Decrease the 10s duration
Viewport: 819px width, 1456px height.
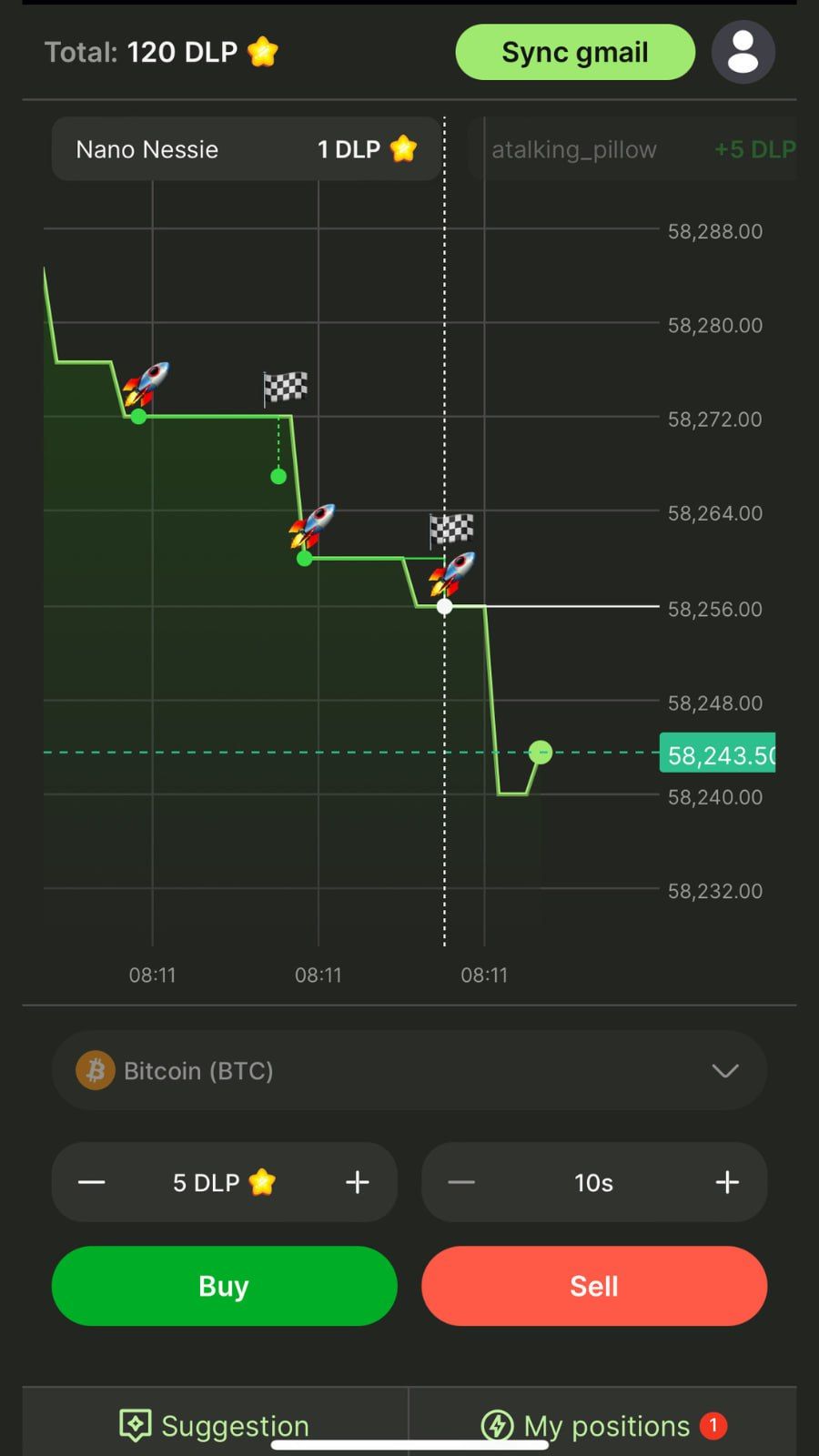pos(461,1182)
